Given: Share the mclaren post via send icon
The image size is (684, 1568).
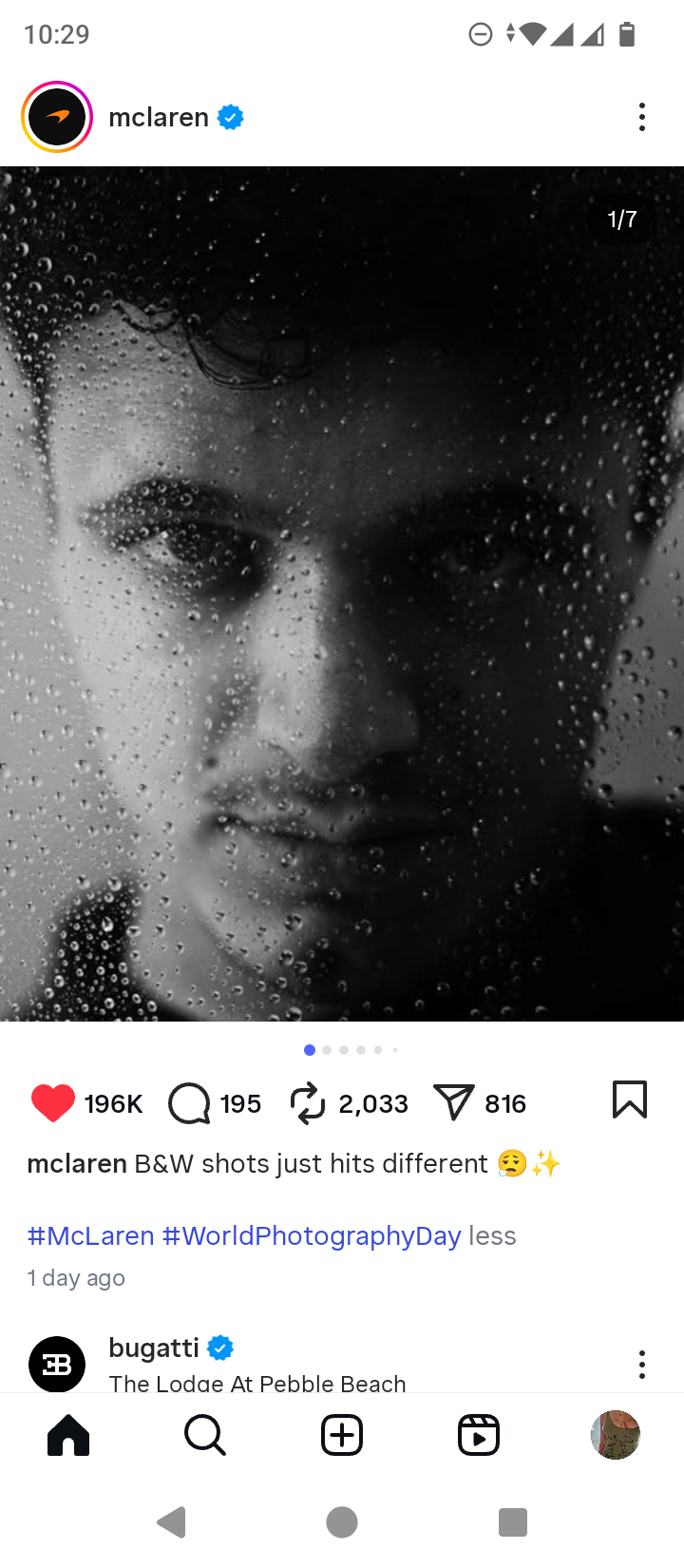Looking at the screenshot, I should (x=454, y=1103).
